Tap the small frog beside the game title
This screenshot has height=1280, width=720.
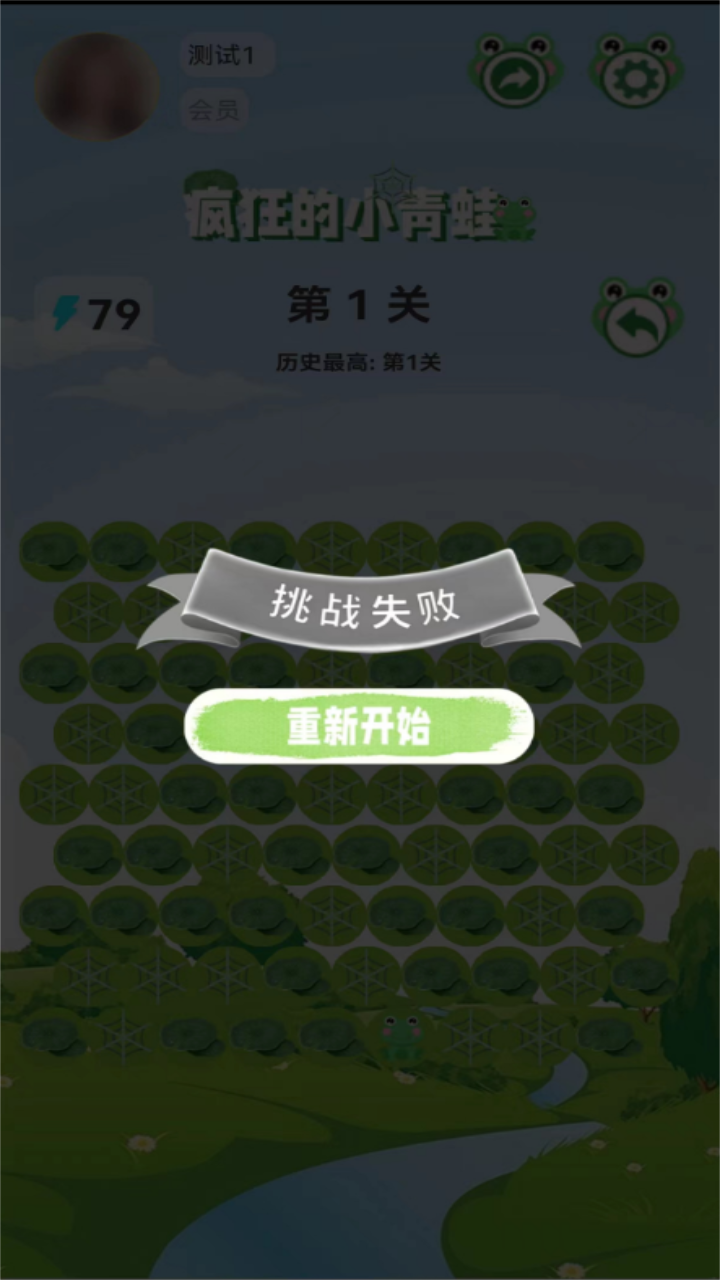513,215
